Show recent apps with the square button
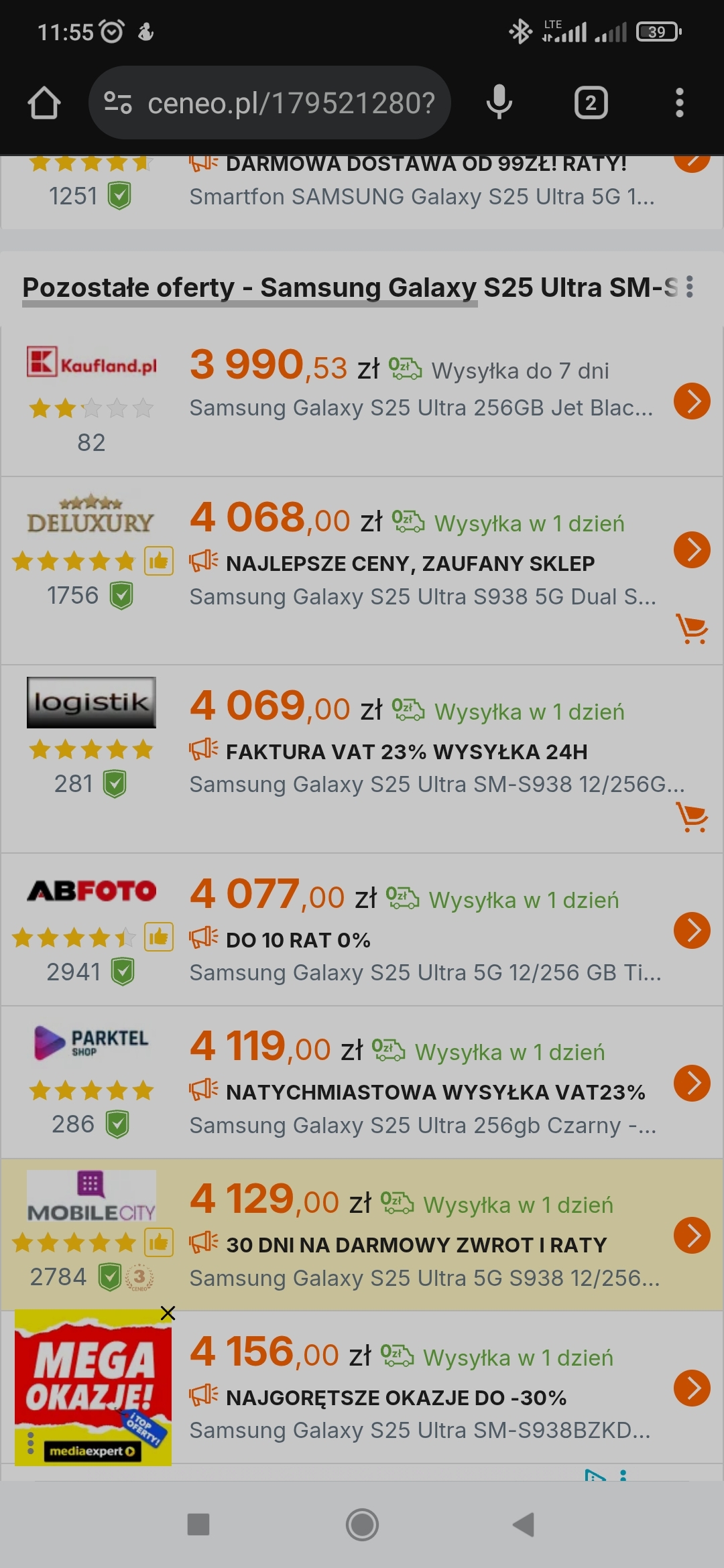 tap(198, 1524)
